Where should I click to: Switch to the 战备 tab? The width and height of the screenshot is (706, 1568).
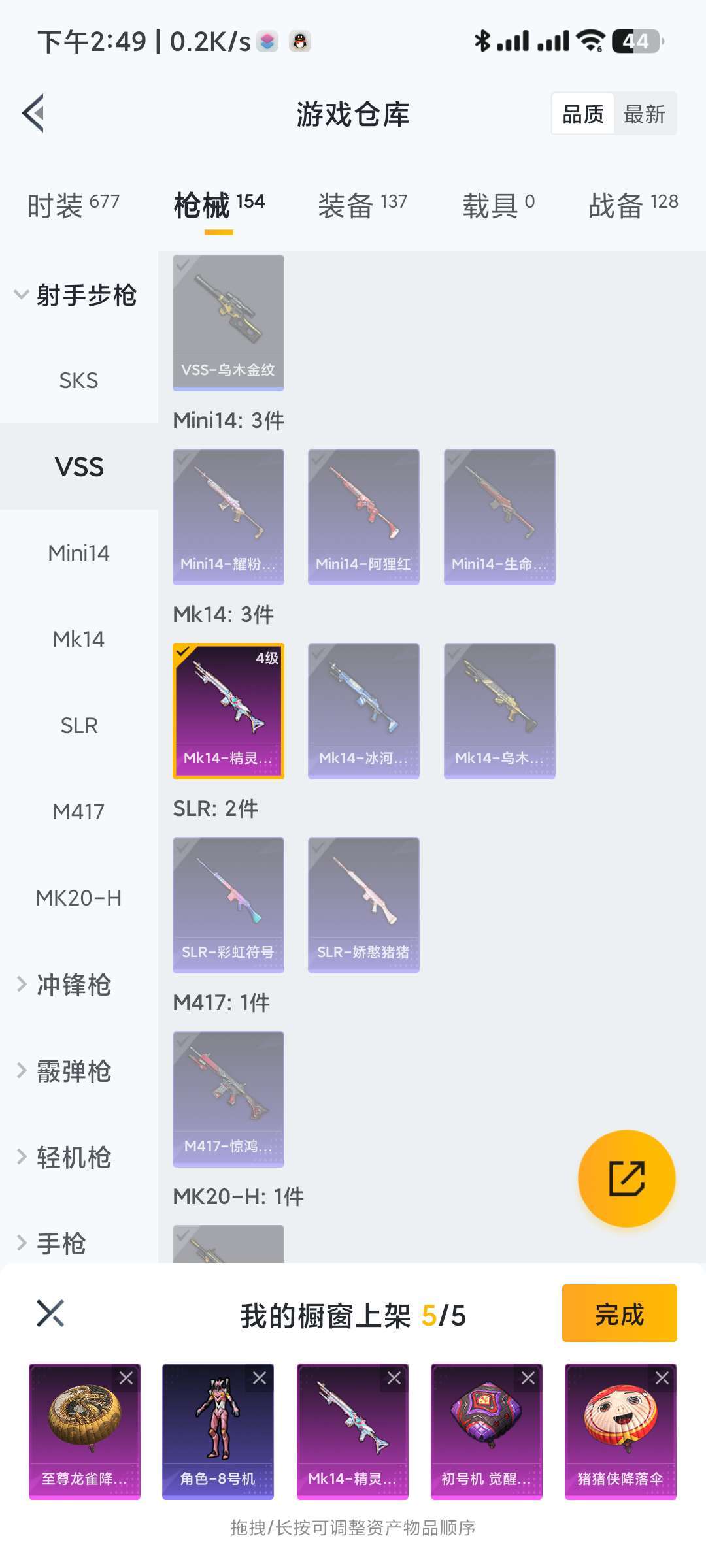coord(633,205)
